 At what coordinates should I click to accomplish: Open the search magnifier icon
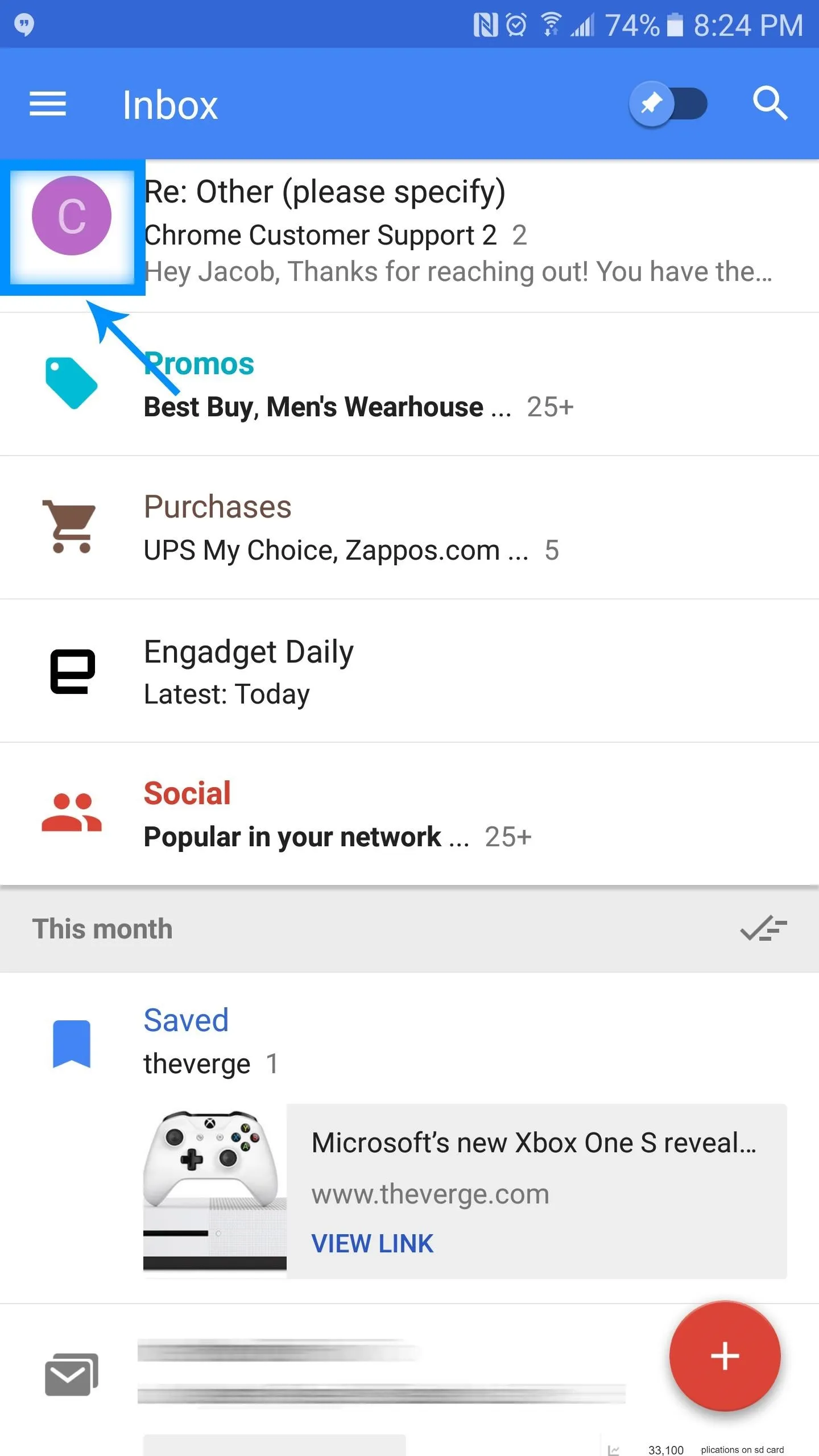tap(770, 104)
